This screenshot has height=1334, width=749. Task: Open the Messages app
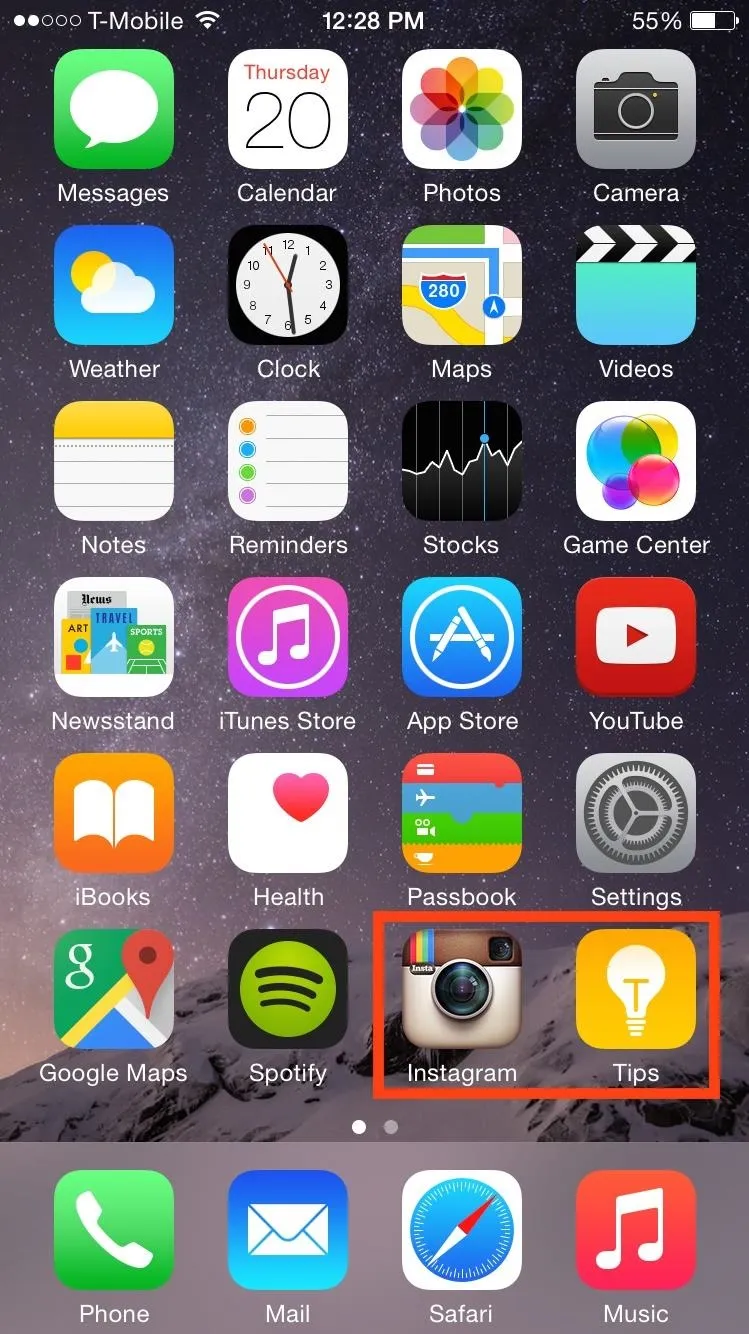click(113, 109)
